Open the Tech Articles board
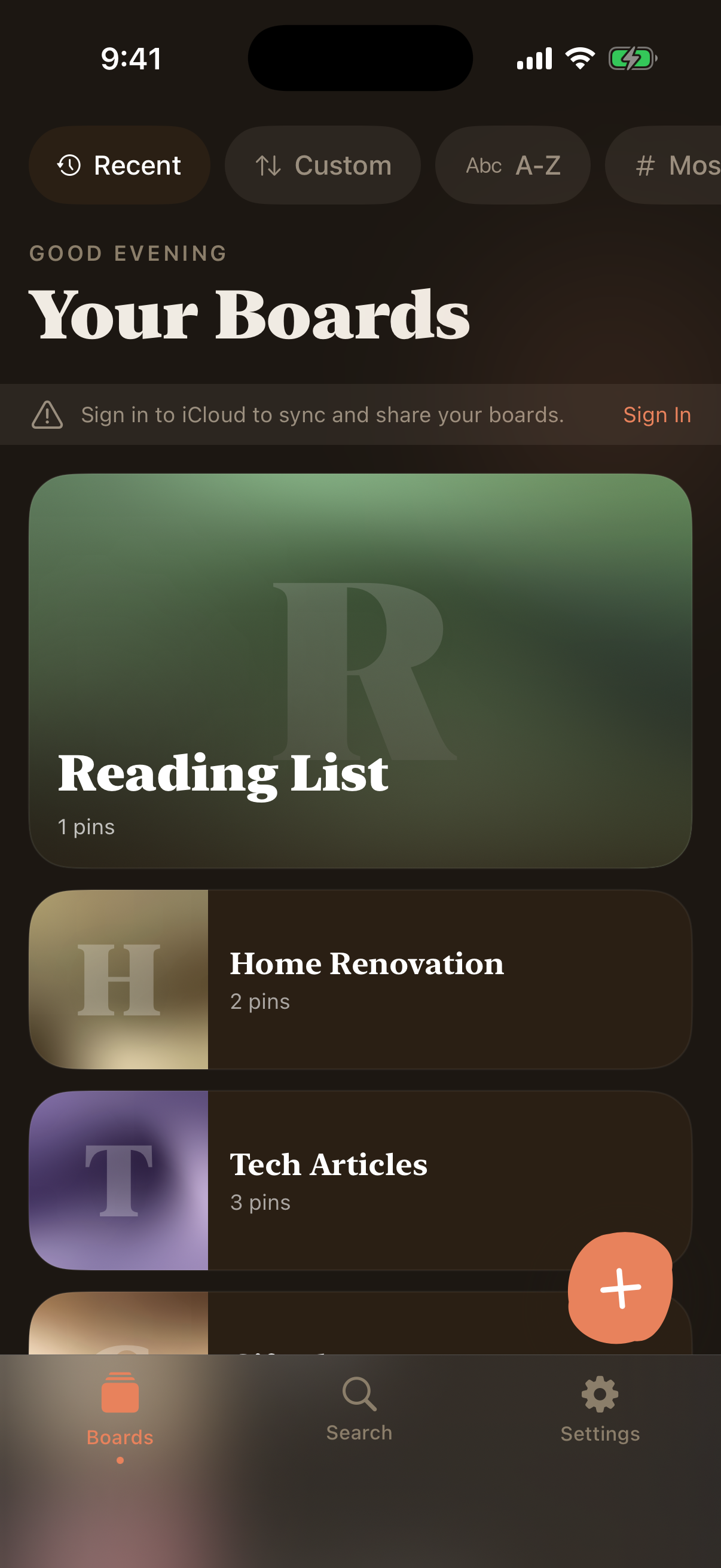 pos(360,1180)
